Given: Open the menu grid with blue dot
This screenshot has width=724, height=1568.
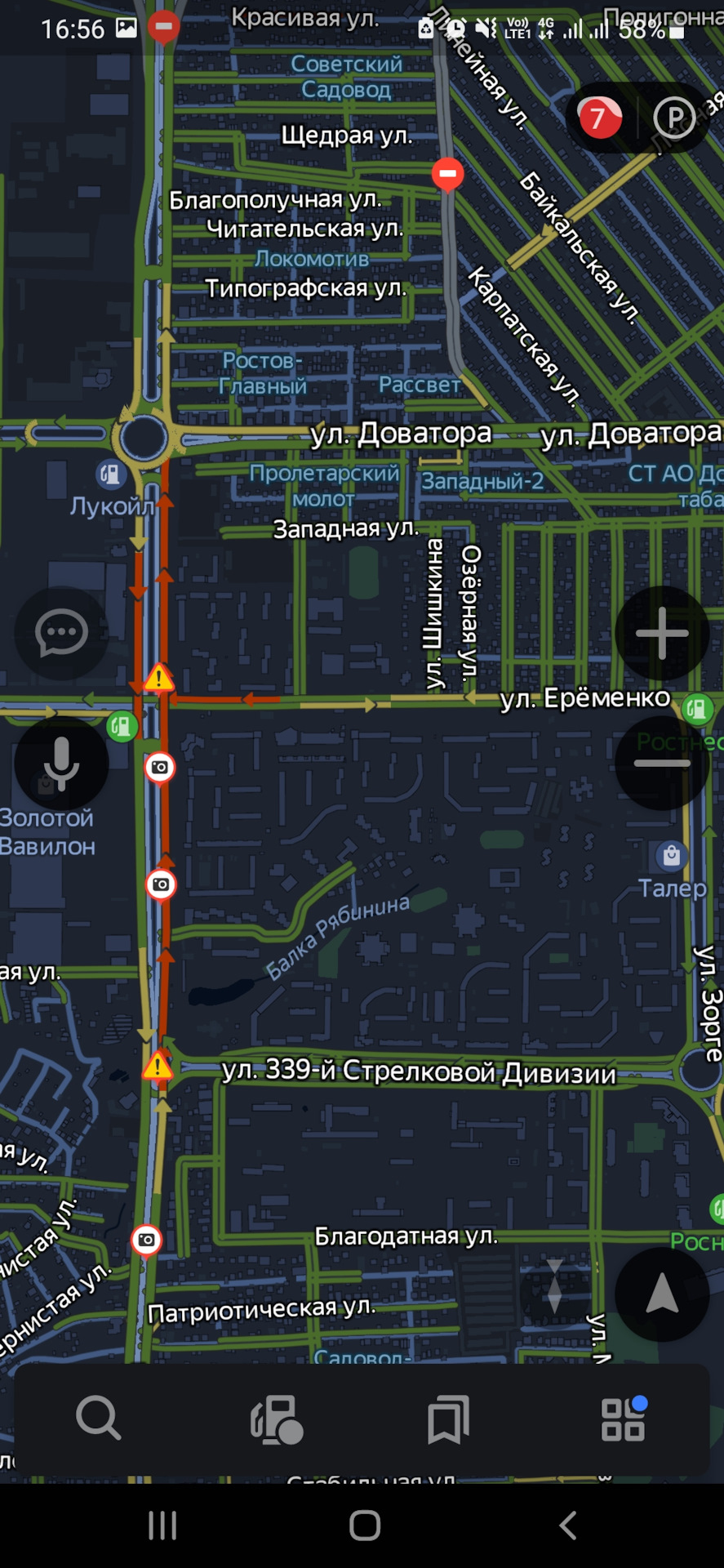Looking at the screenshot, I should point(623,1419).
